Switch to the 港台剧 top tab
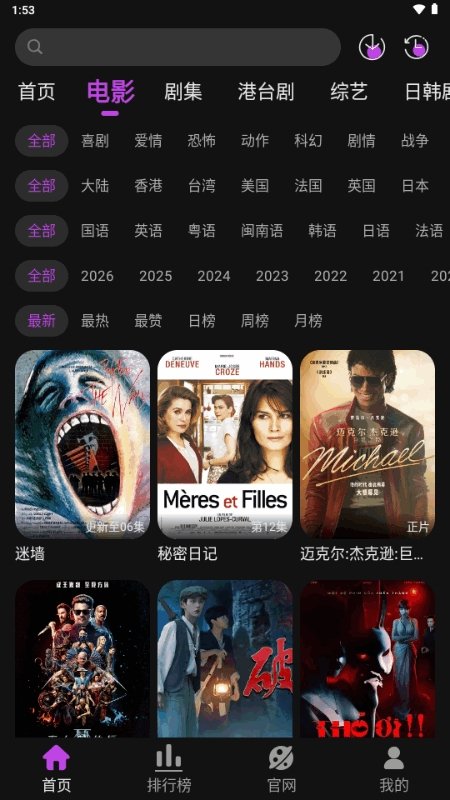450x800 pixels. tap(266, 92)
